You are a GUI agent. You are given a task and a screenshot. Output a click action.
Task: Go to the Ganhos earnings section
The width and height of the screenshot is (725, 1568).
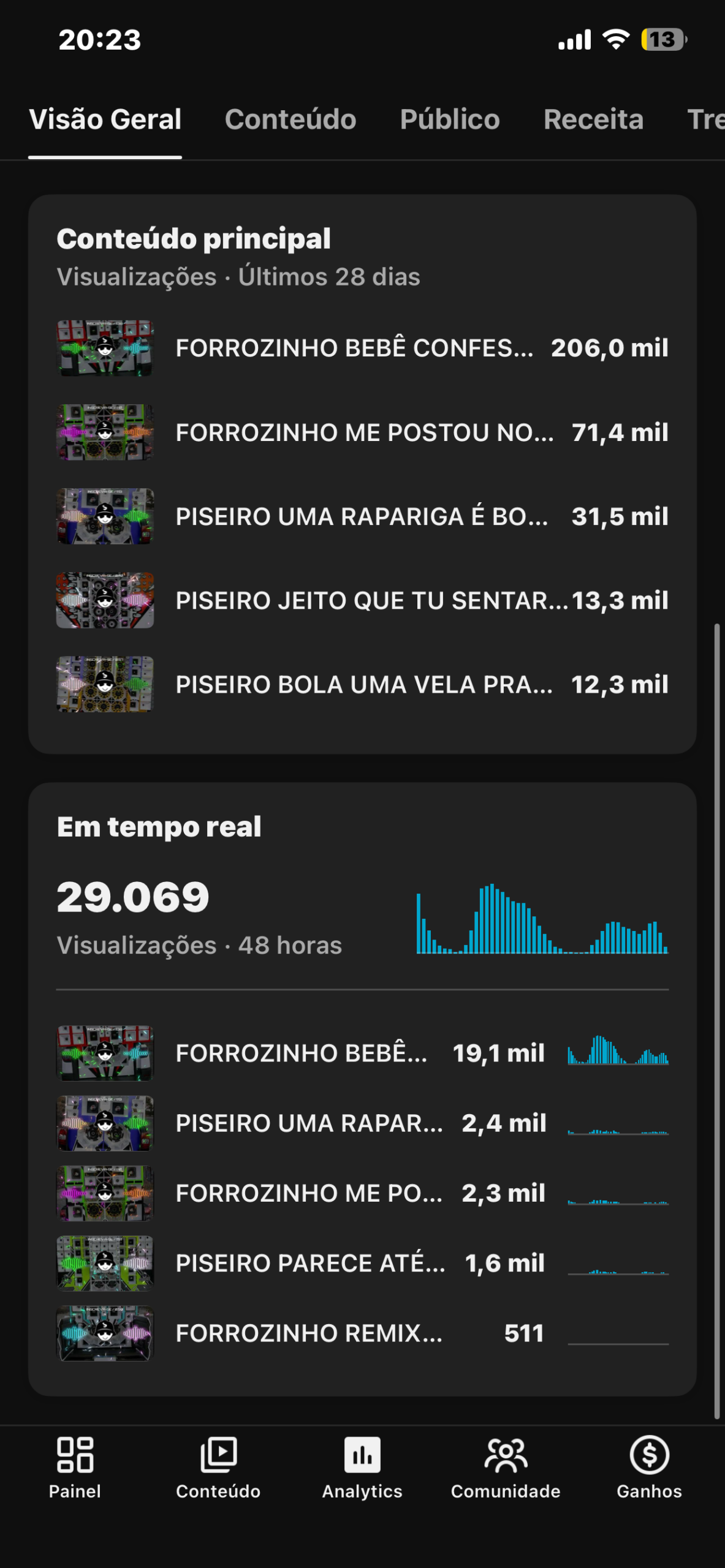(x=649, y=1468)
